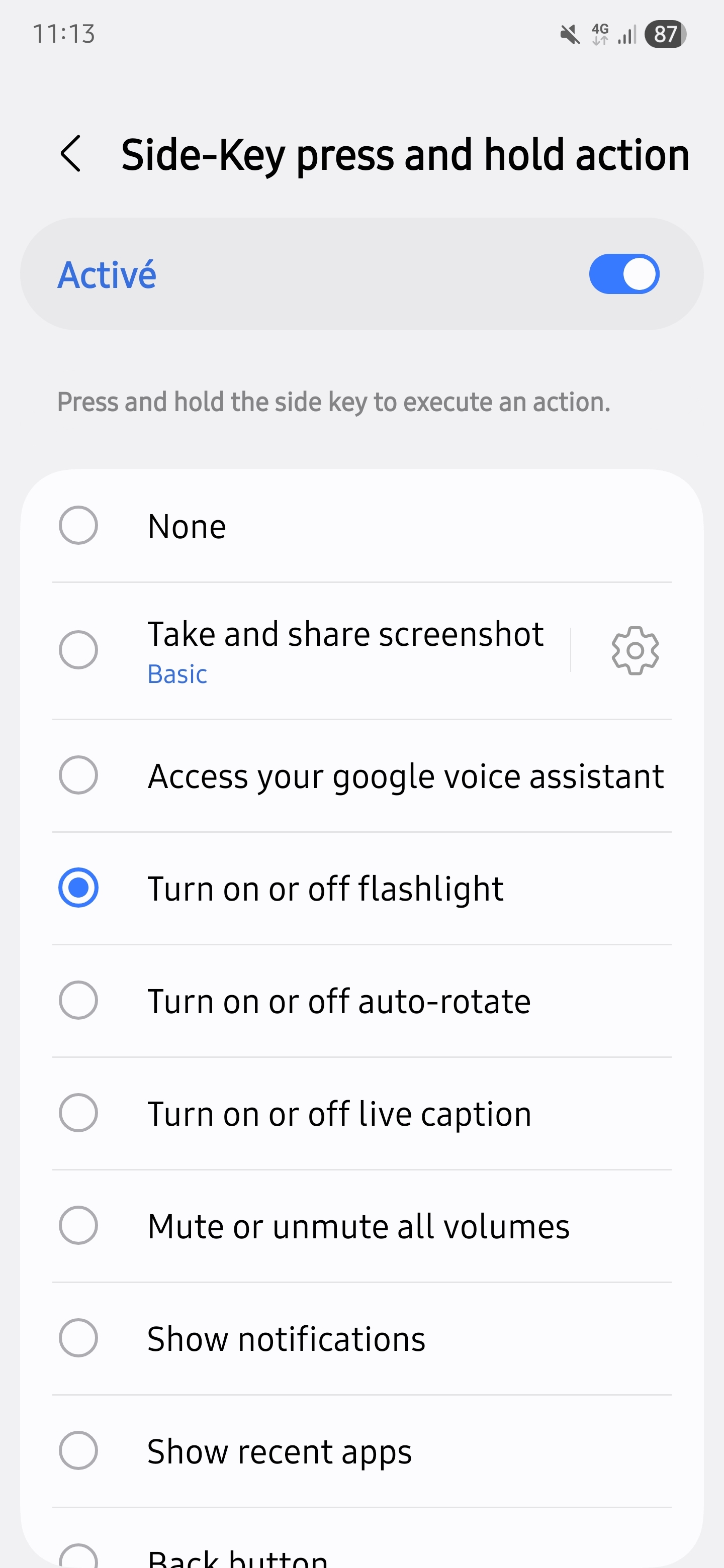Turn off the Activé switch
This screenshot has height=1568, width=724.
[623, 274]
